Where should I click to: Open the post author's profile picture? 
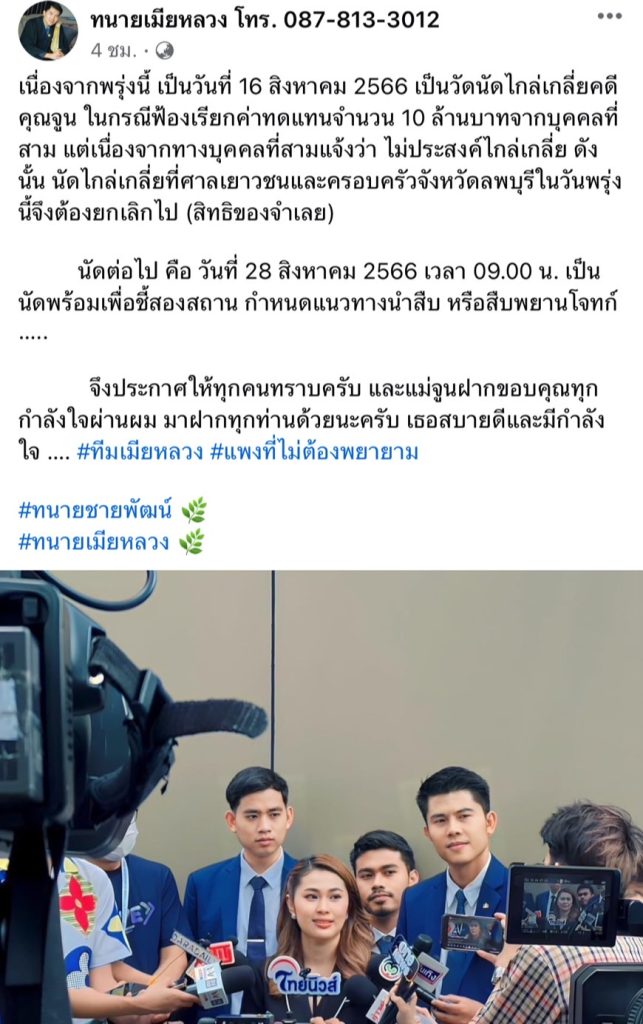click(x=47, y=32)
